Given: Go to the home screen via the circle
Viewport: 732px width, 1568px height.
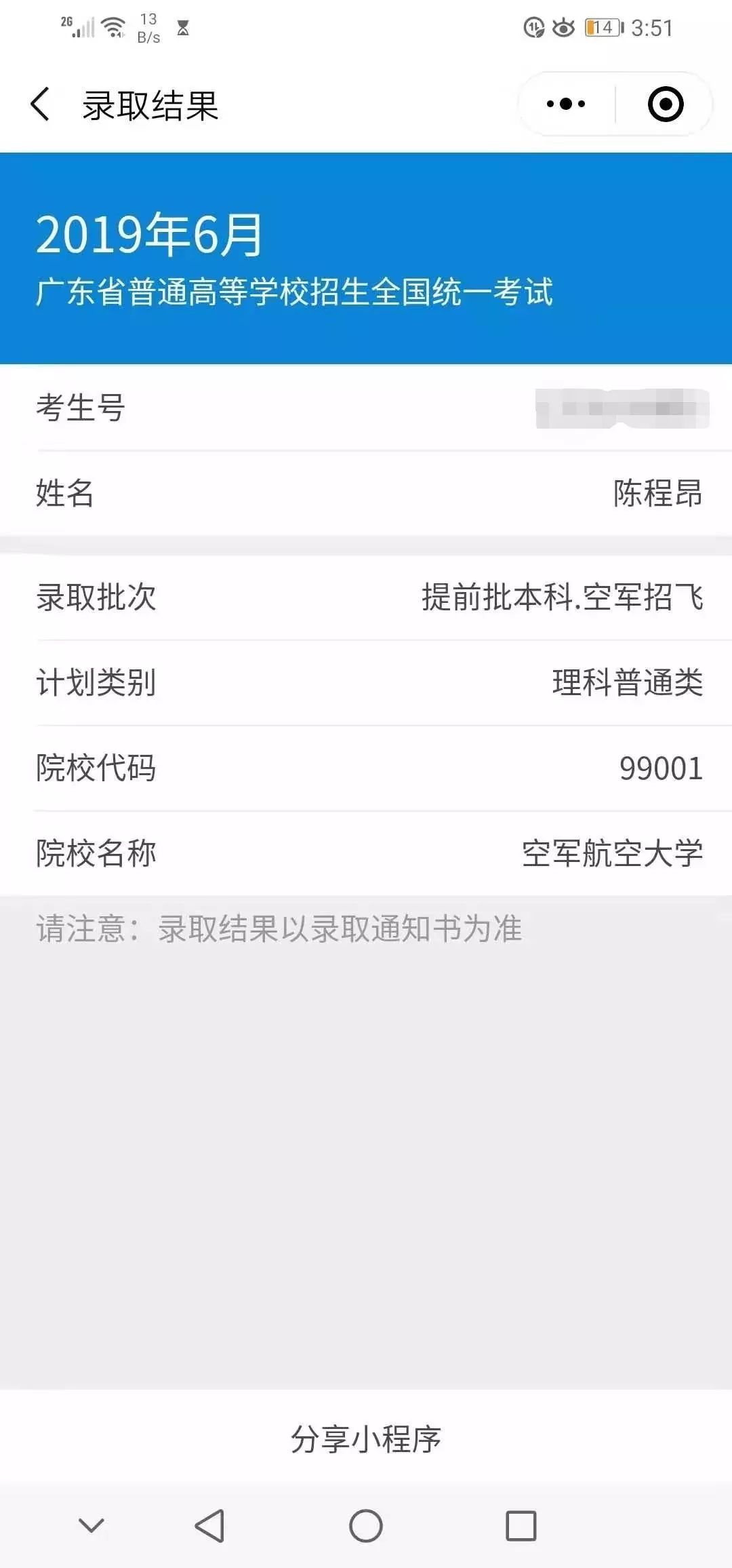Looking at the screenshot, I should tap(366, 1526).
